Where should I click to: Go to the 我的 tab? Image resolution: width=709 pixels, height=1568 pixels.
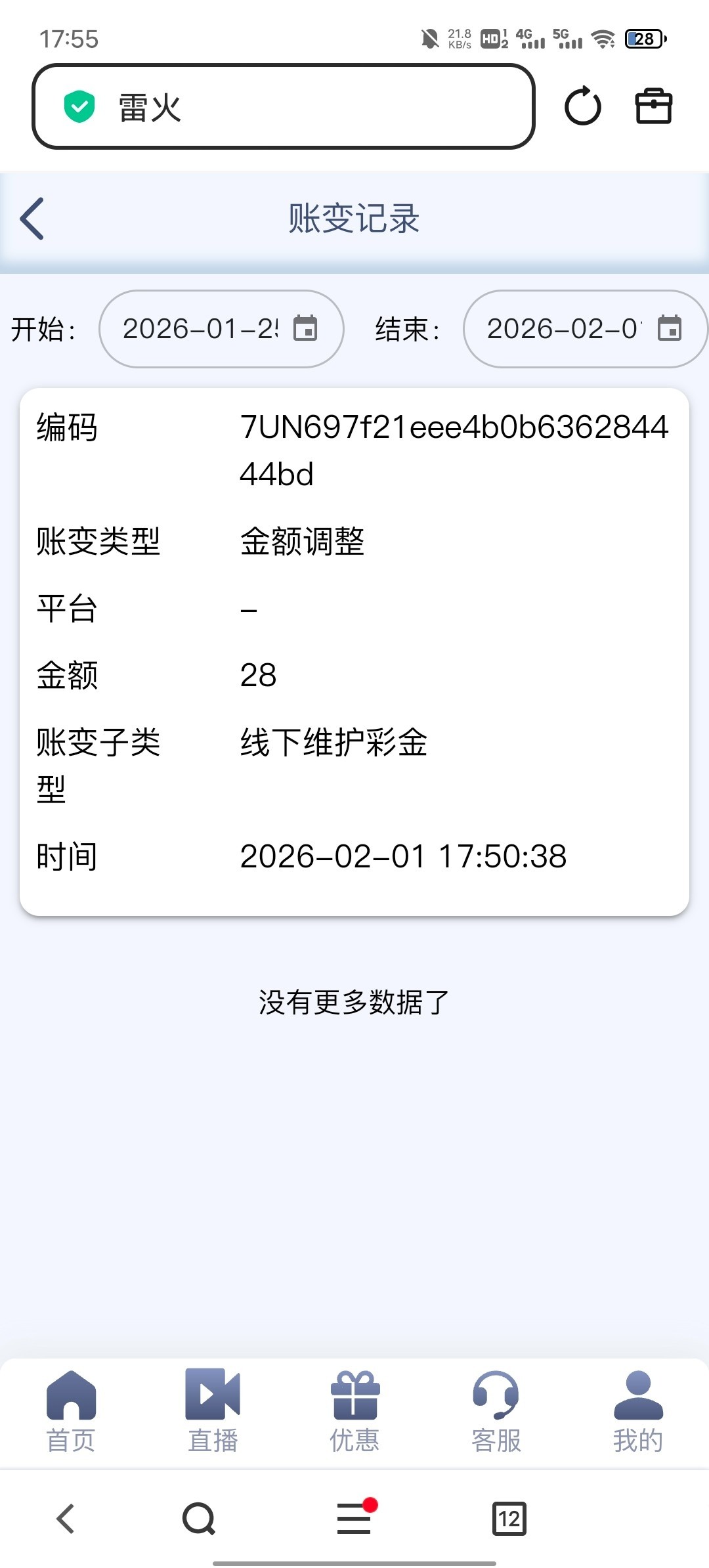point(638,1411)
